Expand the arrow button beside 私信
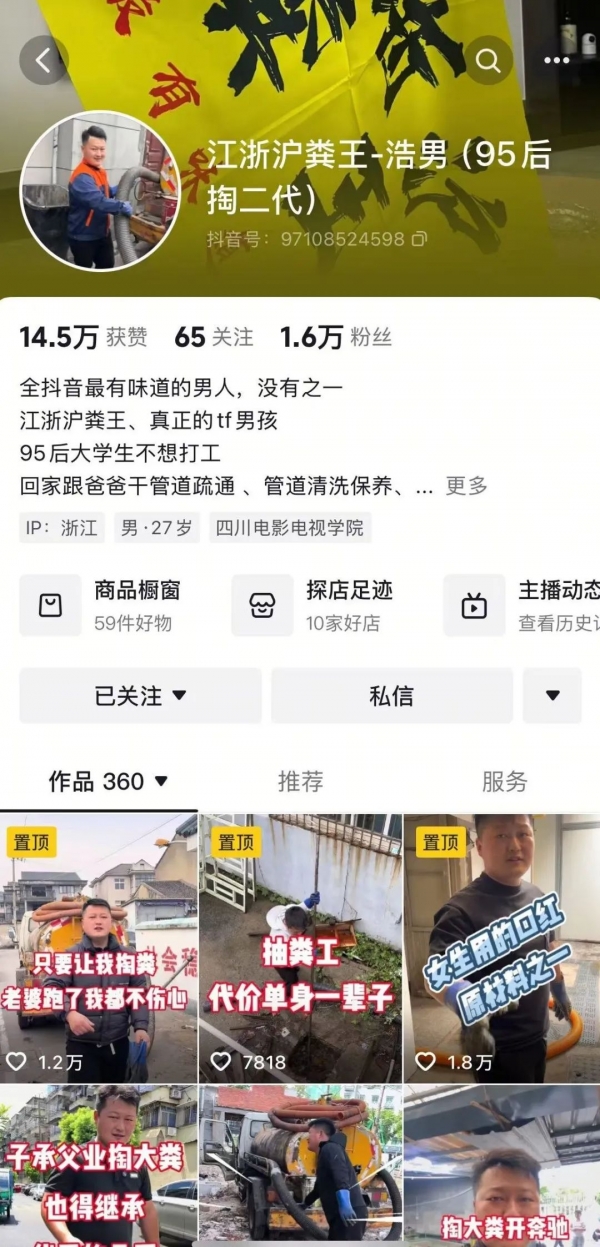This screenshot has width=600, height=1247. tap(552, 696)
